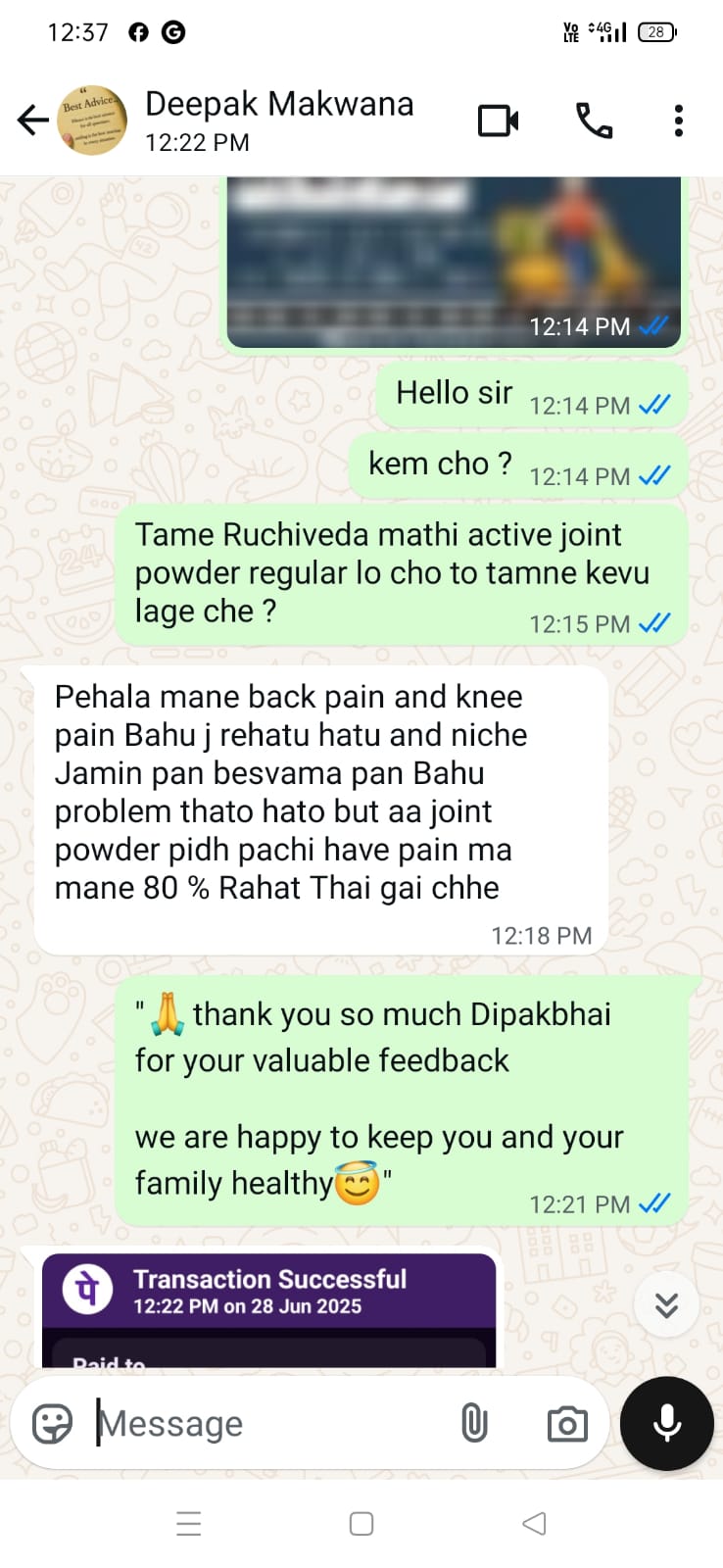Open the blurred image sent at 12:14 PM
This screenshot has width=723, height=1568.
point(453,260)
